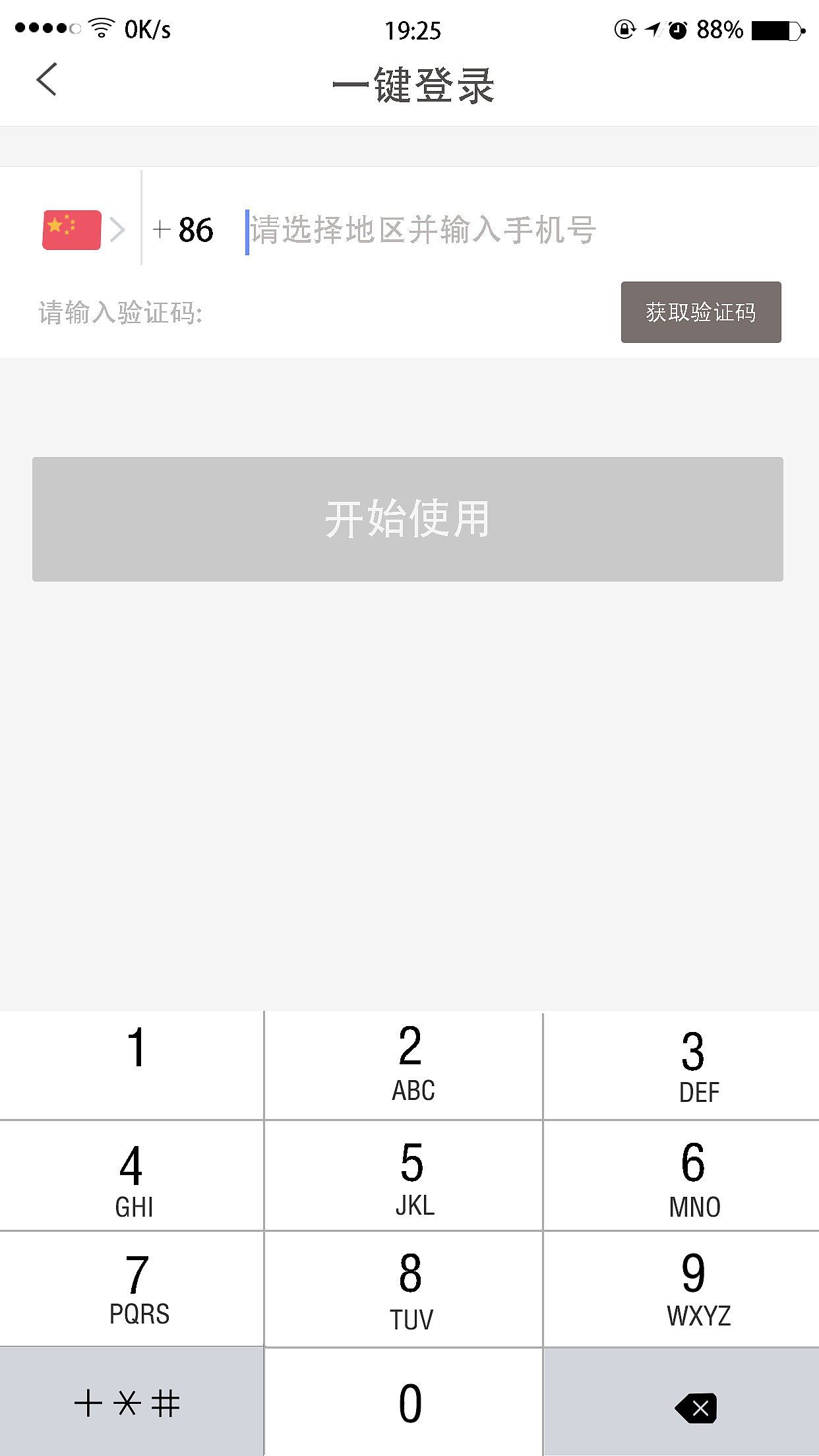Tap the Wi-Fi status icon

(99, 26)
